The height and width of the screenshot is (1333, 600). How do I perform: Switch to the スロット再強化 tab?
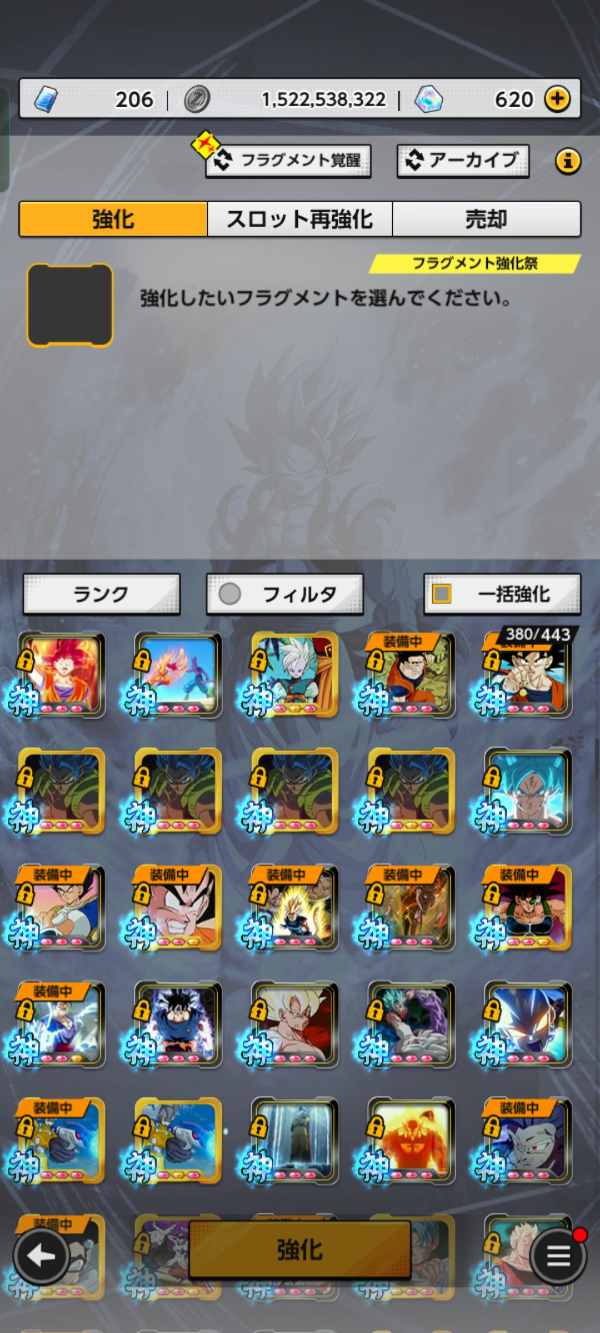pyautogui.click(x=299, y=219)
